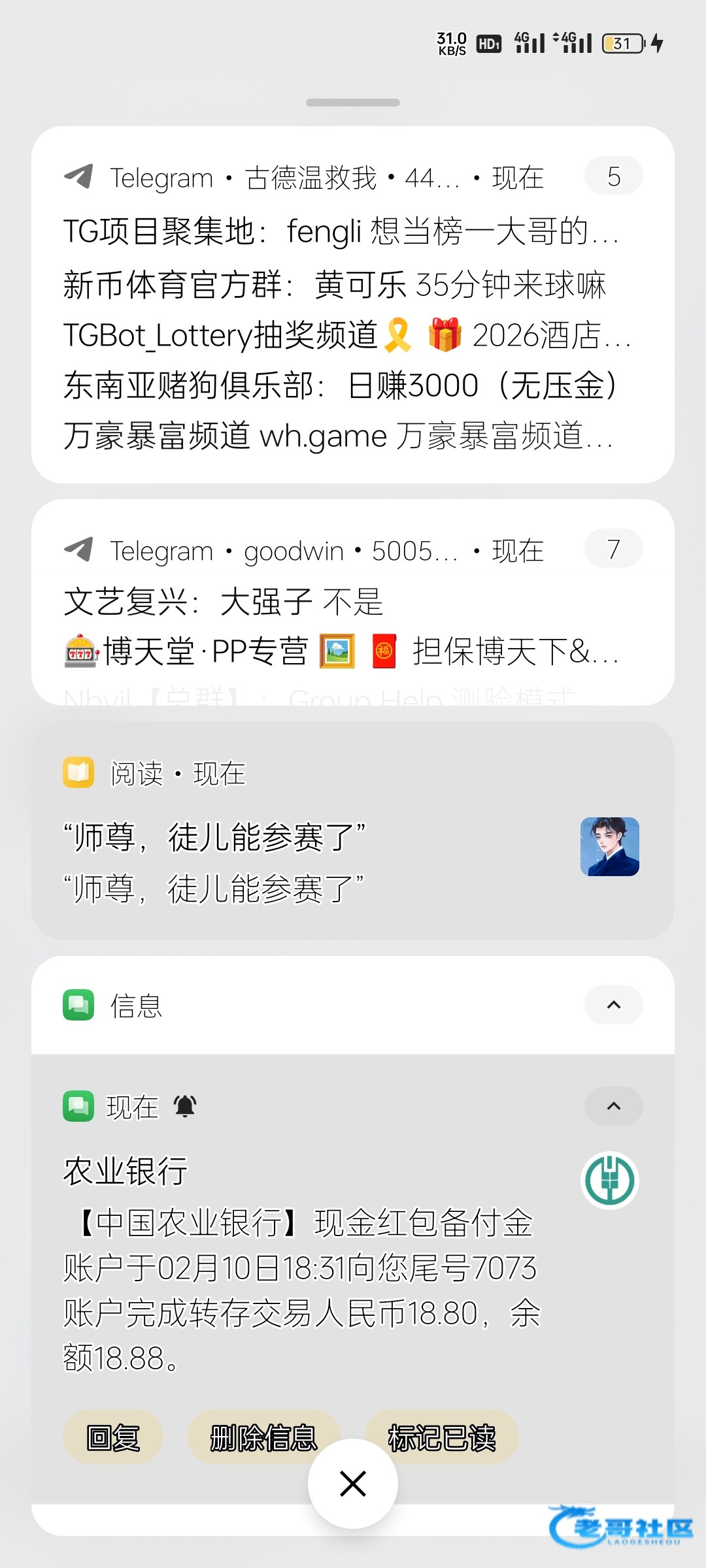Screen dimensions: 706x1568
Task: Collapse the 信息 notification group
Action: pyautogui.click(x=613, y=1005)
